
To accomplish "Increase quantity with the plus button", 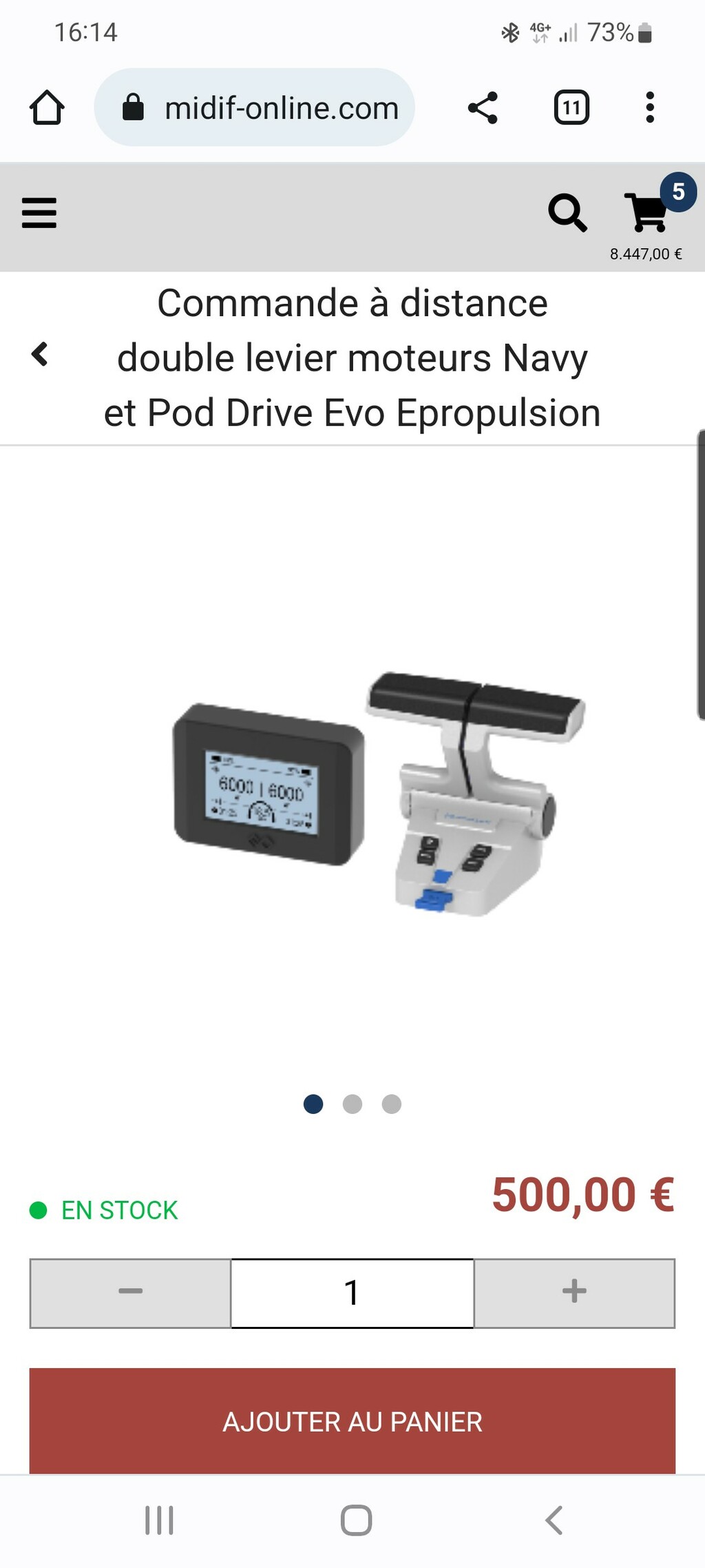I will 574,1293.
